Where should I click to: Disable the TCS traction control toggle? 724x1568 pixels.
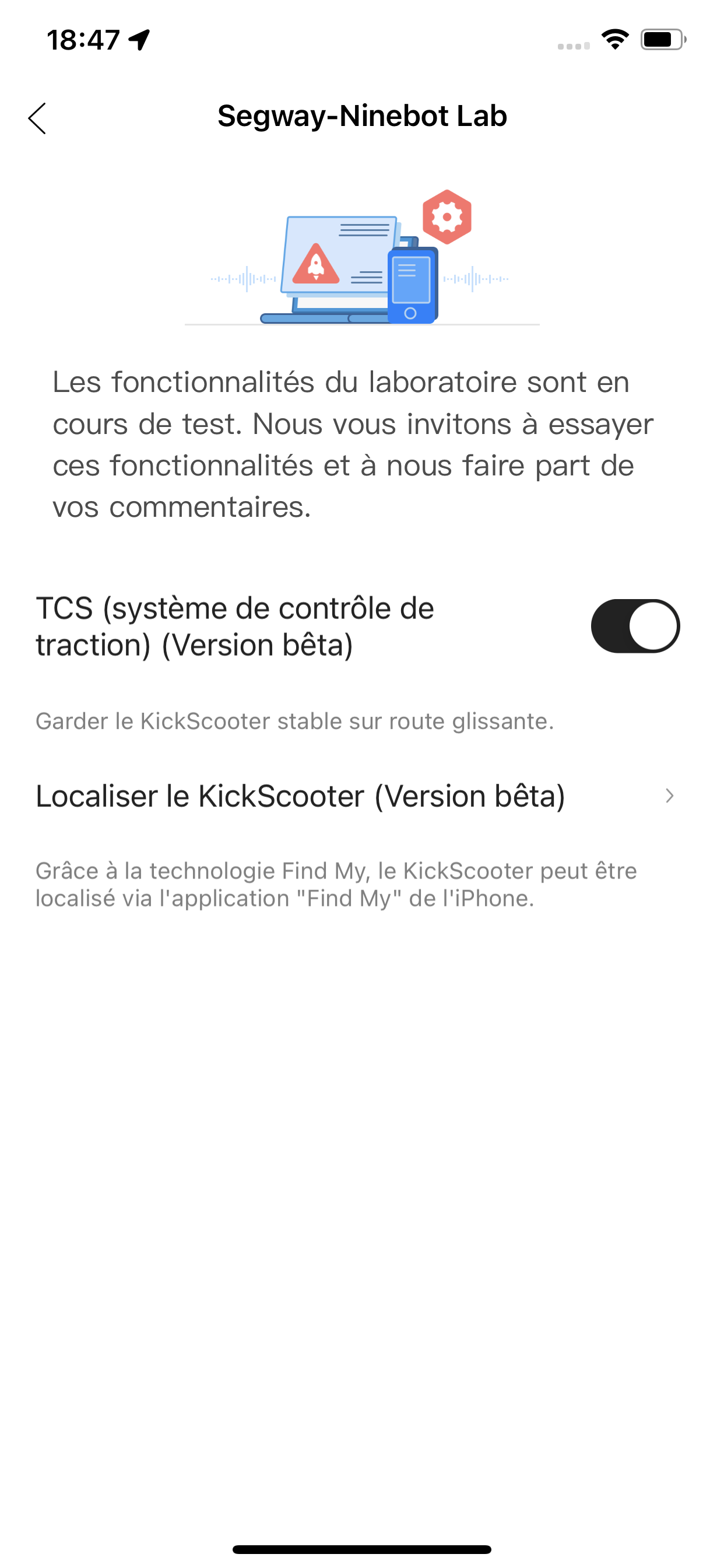635,626
